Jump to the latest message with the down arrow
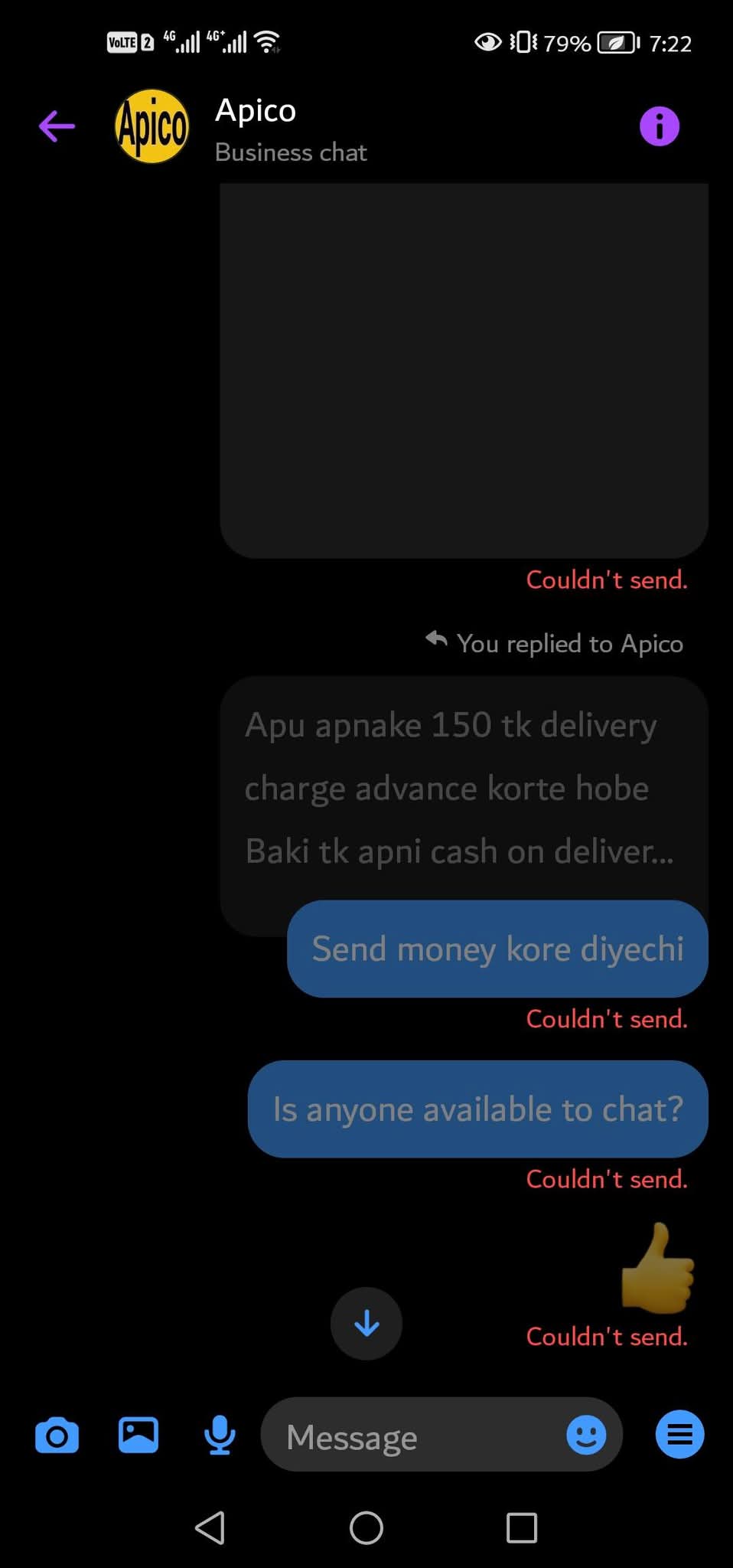733x1568 pixels. 366,1323
